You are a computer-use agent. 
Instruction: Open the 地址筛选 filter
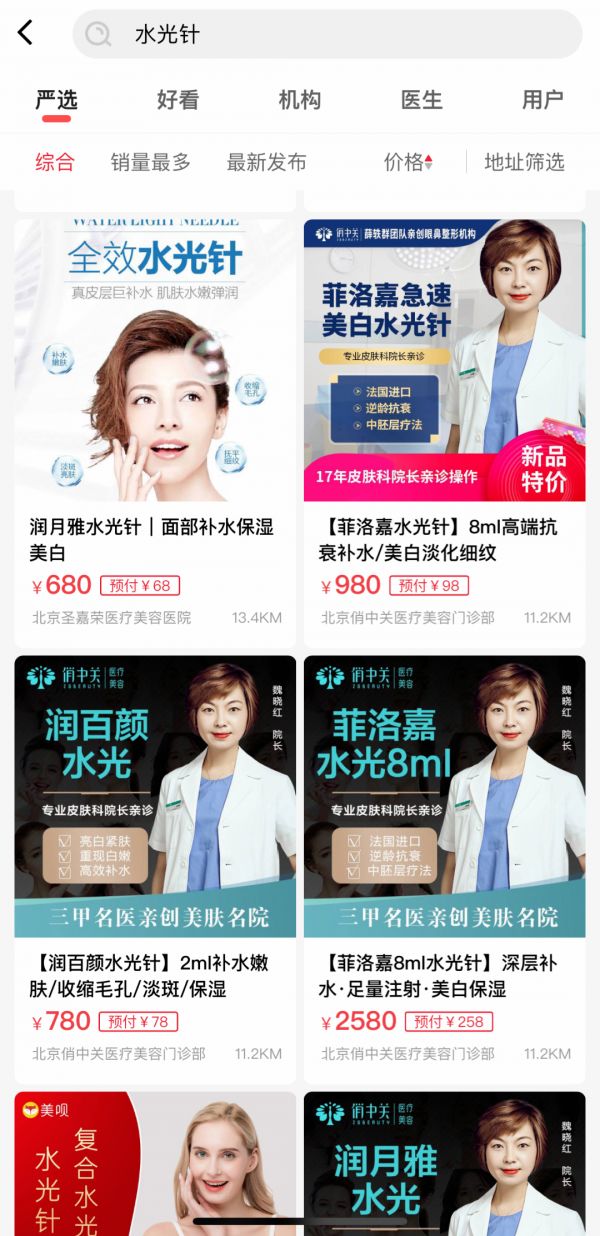click(524, 162)
